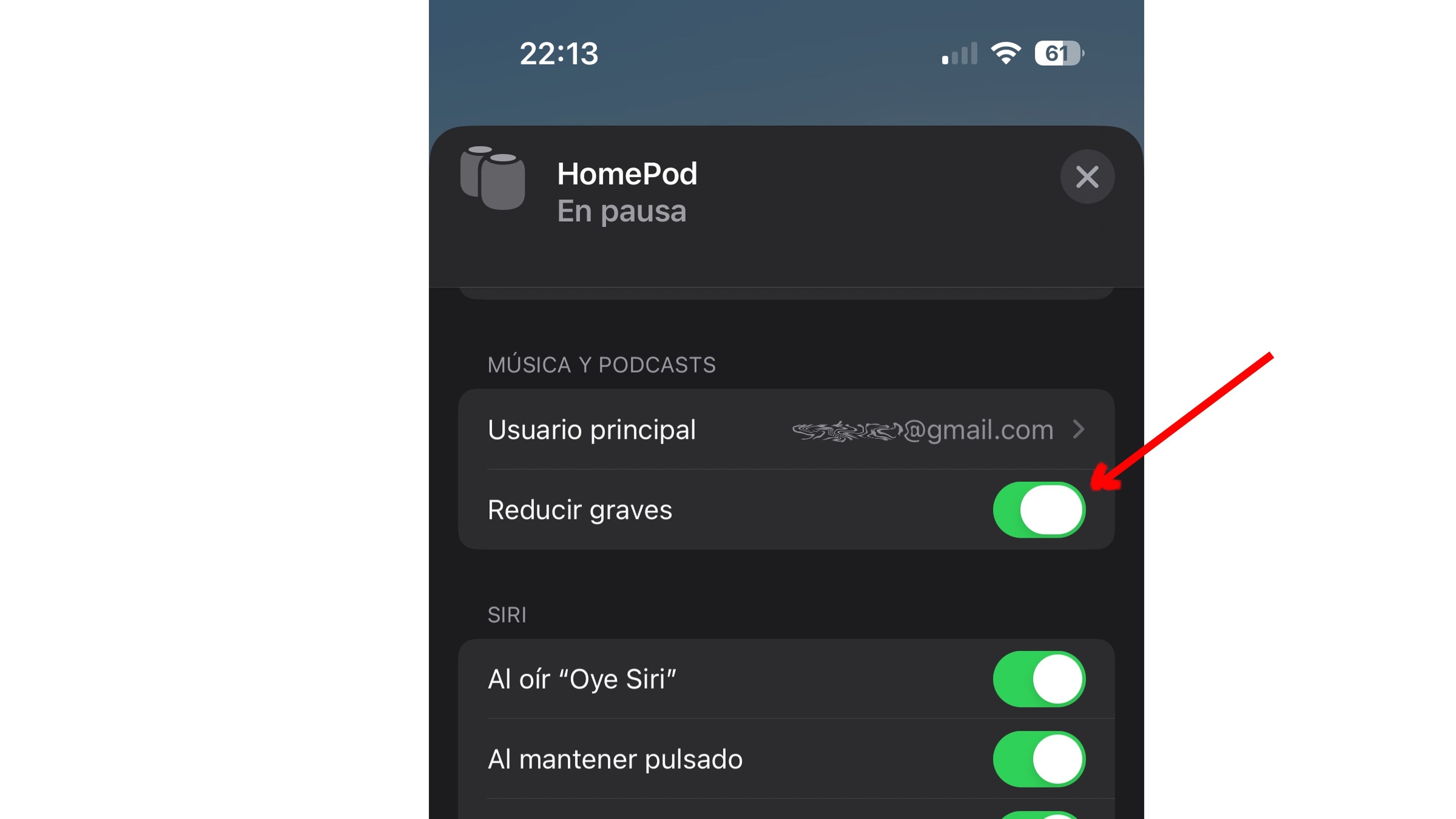Close the HomePod settings sheet
Viewport: 1456px width, 819px height.
[x=1086, y=177]
